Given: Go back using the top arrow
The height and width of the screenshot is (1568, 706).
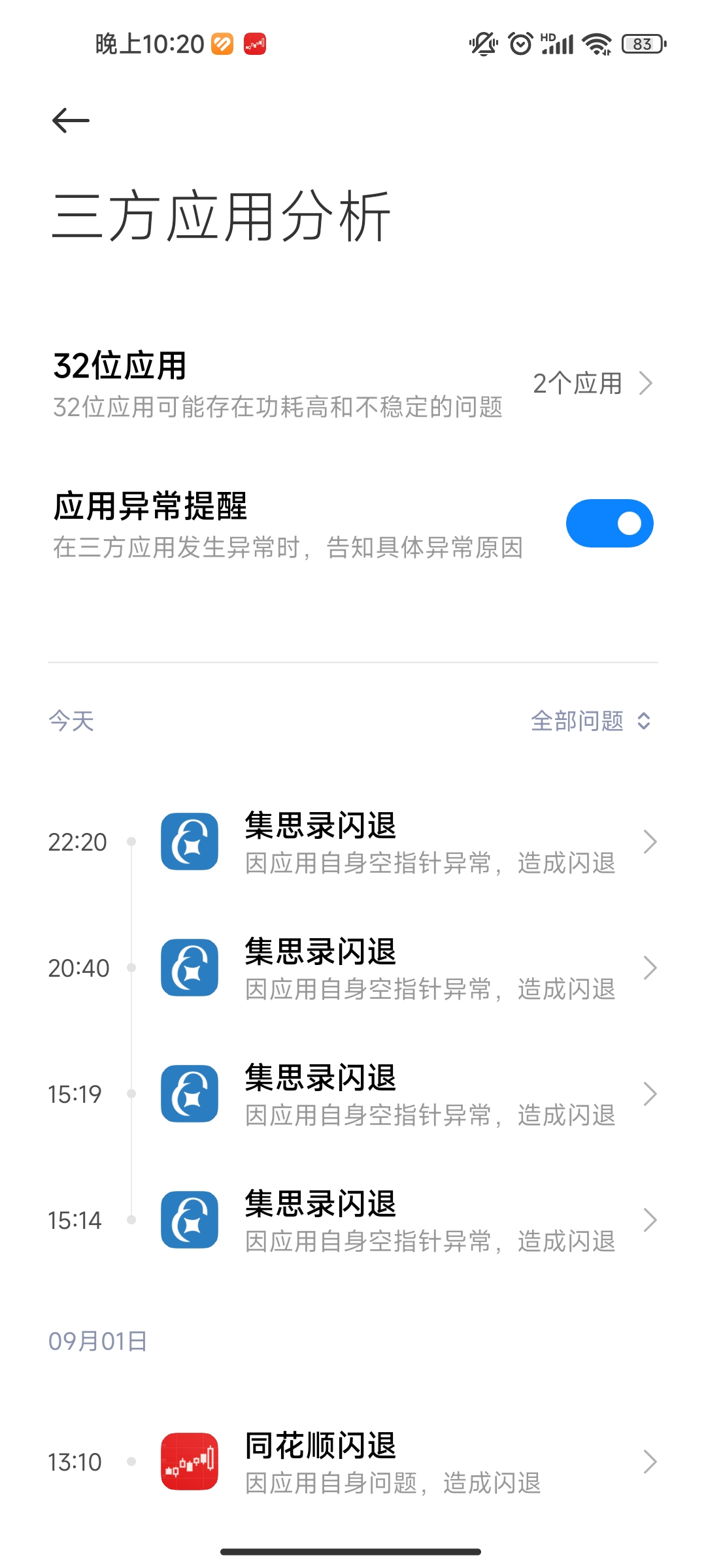Looking at the screenshot, I should pos(71,121).
